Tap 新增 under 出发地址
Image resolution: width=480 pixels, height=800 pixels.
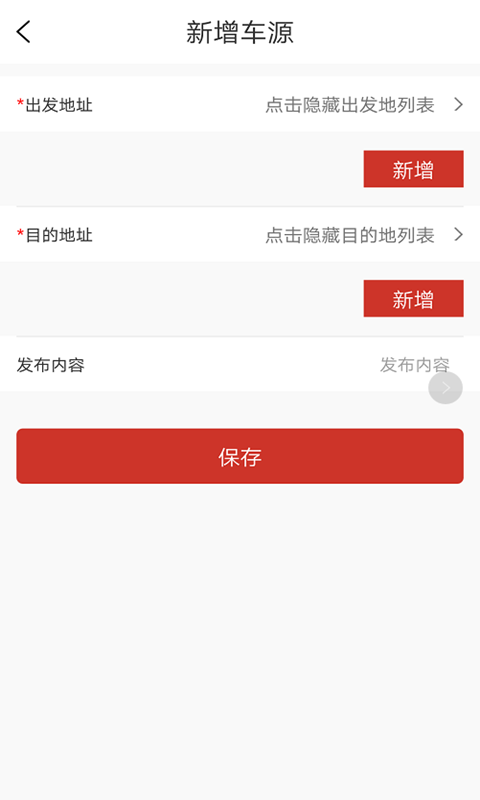click(x=413, y=169)
